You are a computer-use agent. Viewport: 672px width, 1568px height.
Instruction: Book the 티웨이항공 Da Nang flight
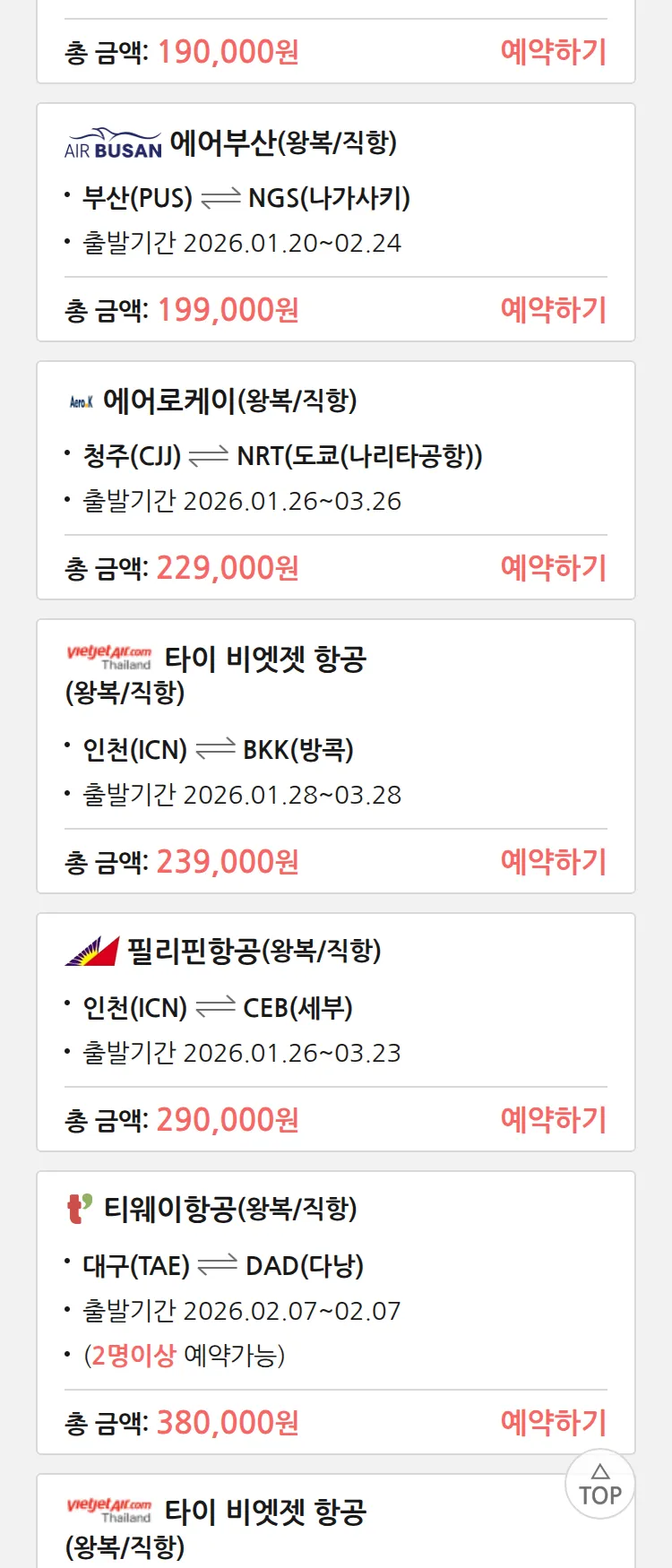point(553,1423)
